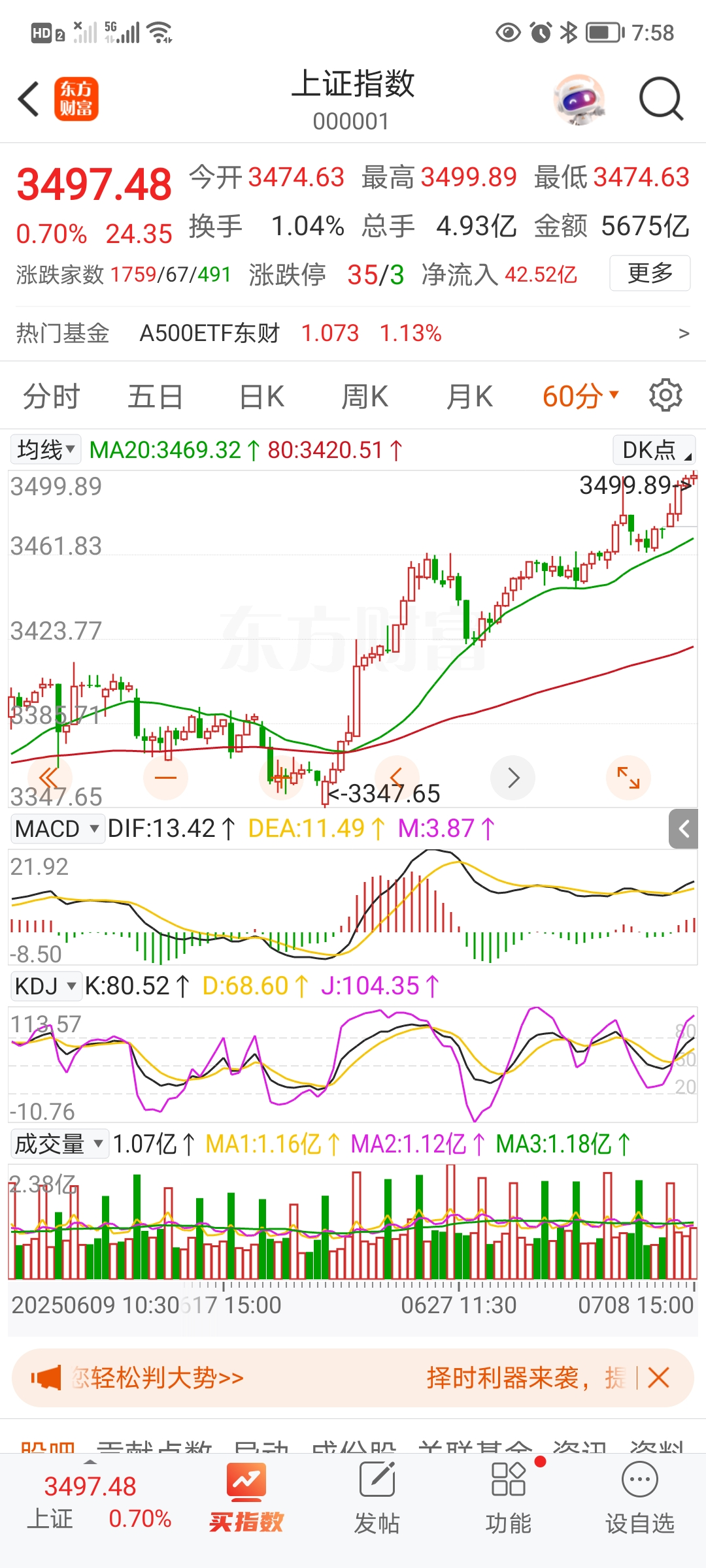The image size is (706, 1568).
Task: Open the search magnifier icon
Action: (x=661, y=99)
